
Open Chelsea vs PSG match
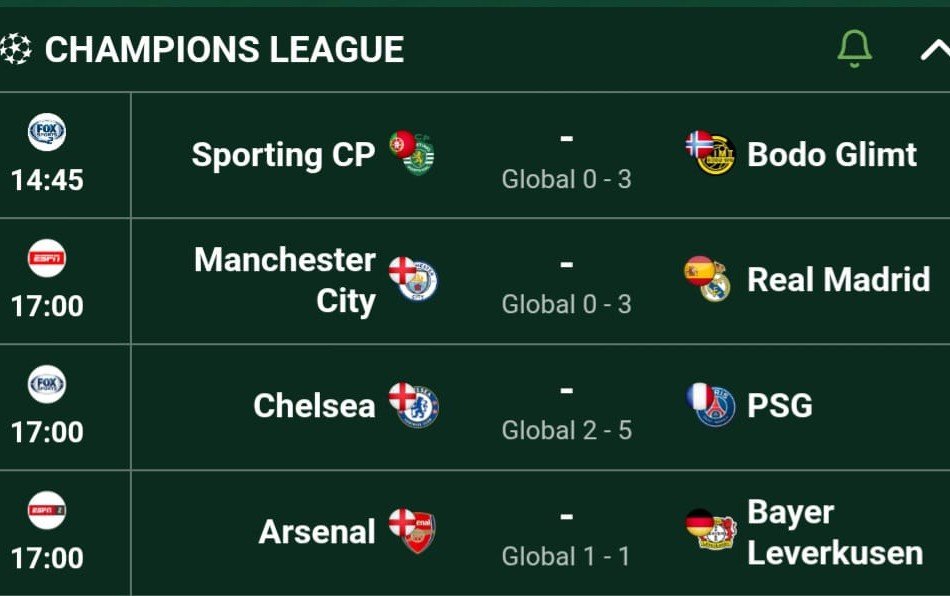point(475,407)
